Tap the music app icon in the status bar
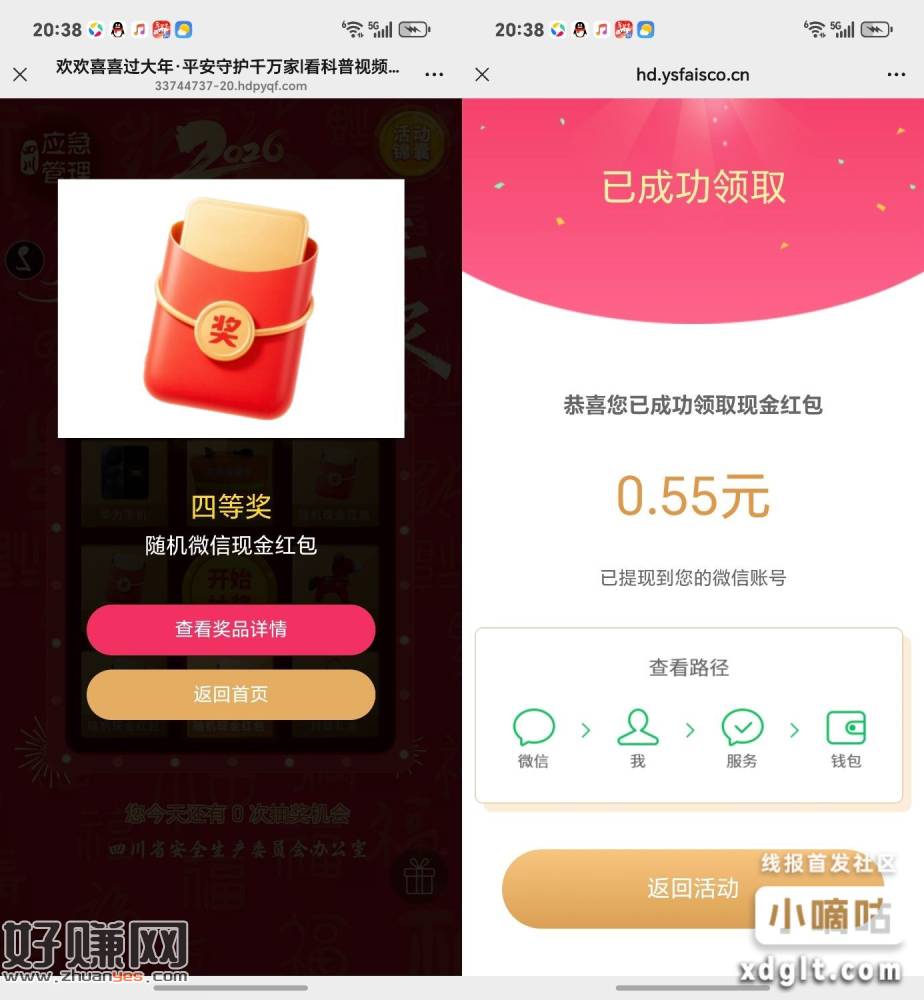The image size is (924, 1000). (x=139, y=30)
